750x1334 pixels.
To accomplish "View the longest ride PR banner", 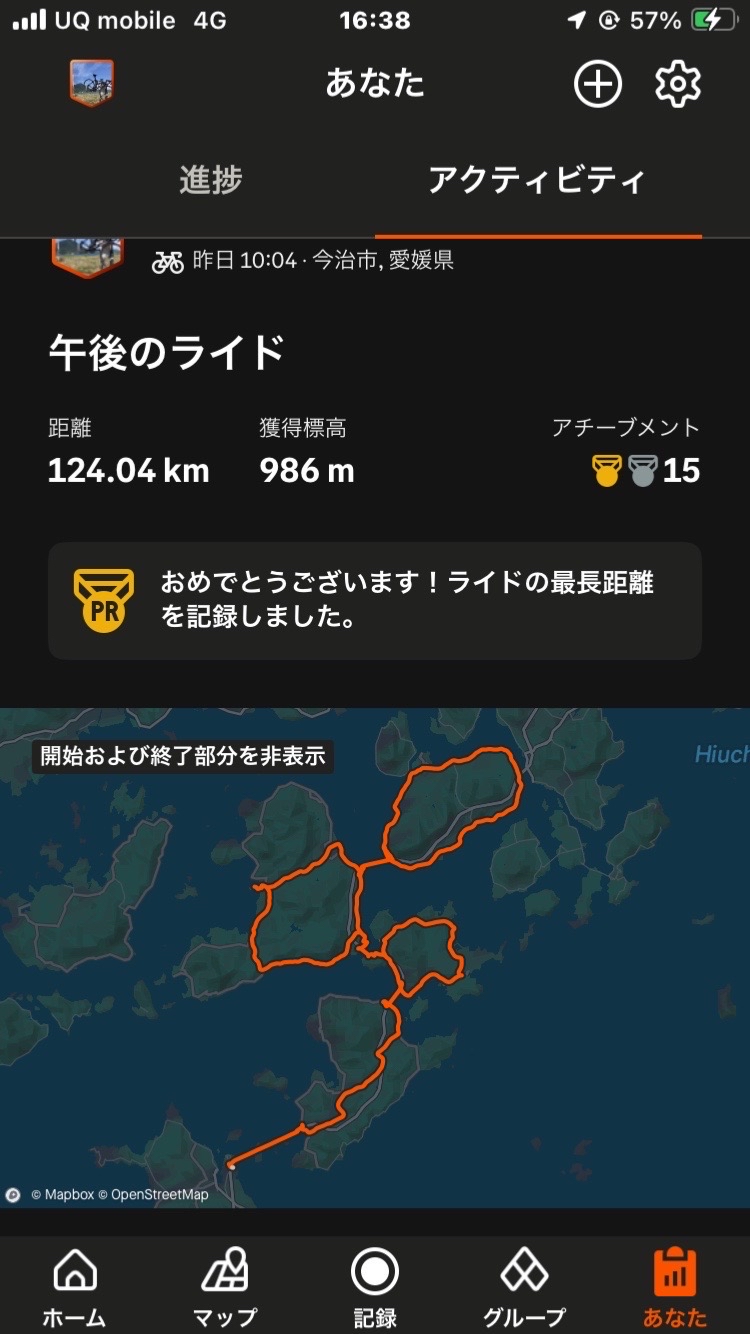I will 375,600.
